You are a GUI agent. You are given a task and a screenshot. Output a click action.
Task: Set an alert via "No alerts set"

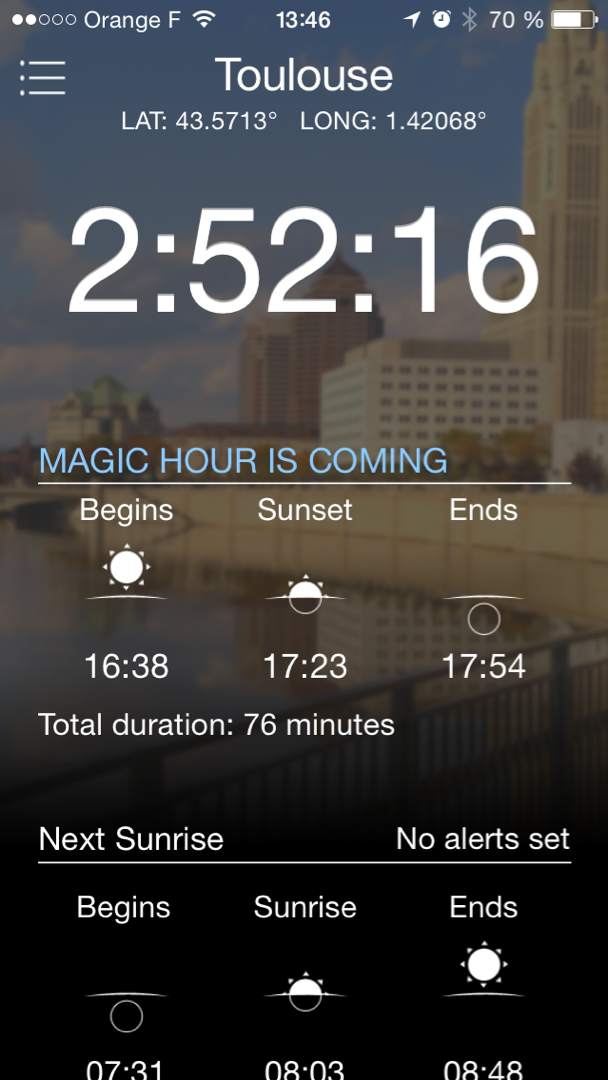482,838
